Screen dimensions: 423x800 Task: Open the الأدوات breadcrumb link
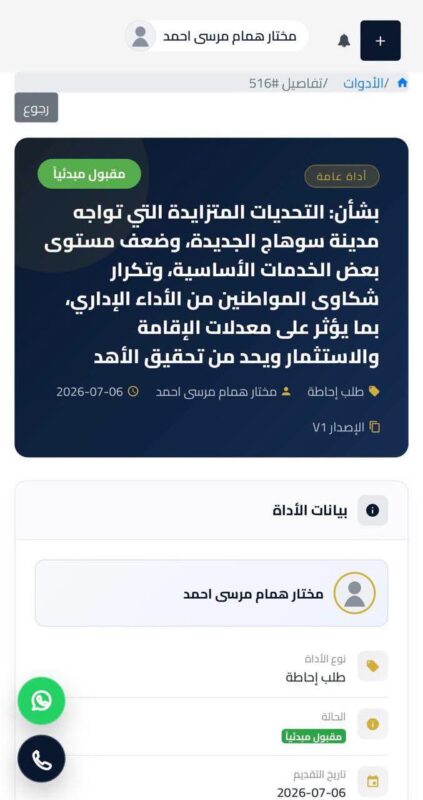tap(363, 83)
